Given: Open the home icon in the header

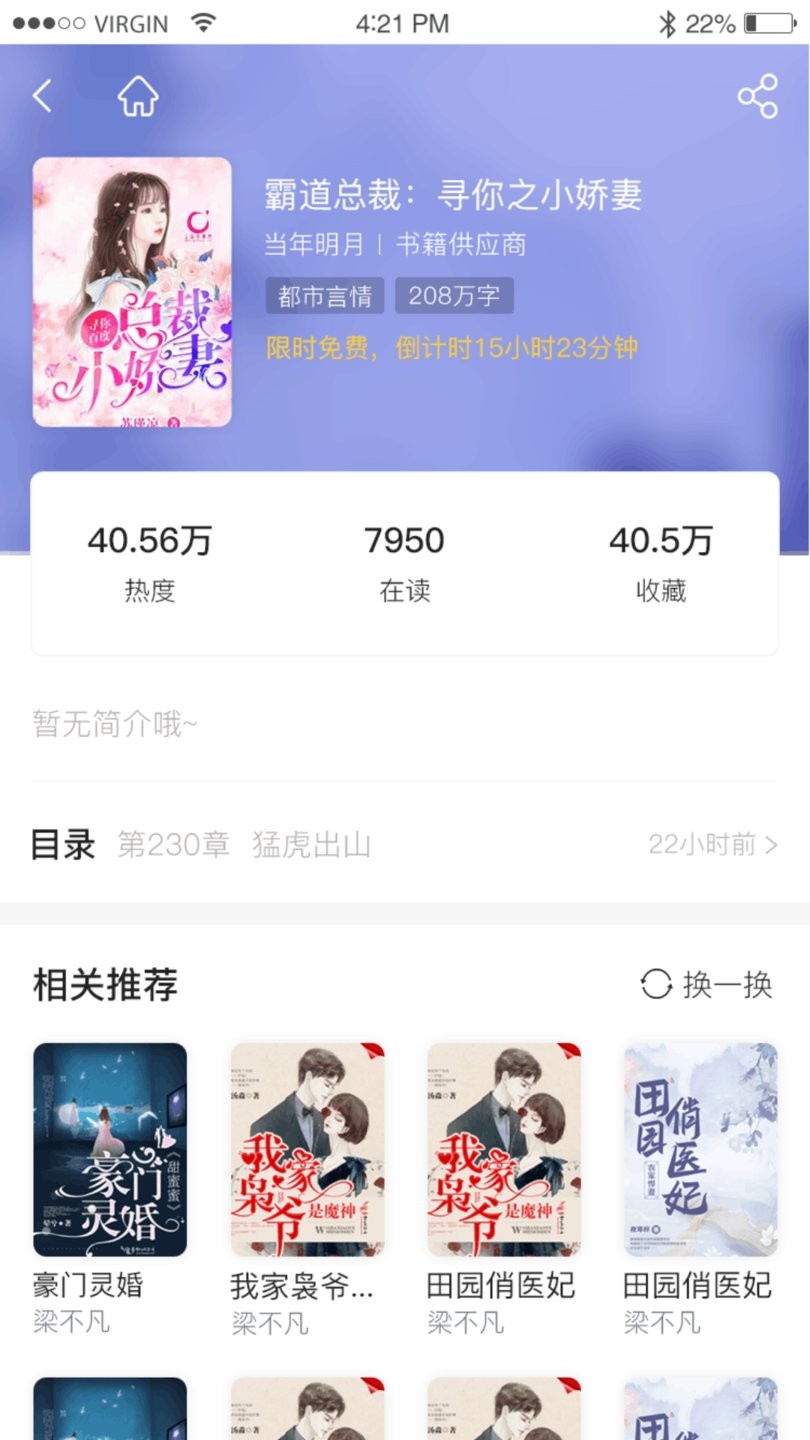Looking at the screenshot, I should 138,96.
